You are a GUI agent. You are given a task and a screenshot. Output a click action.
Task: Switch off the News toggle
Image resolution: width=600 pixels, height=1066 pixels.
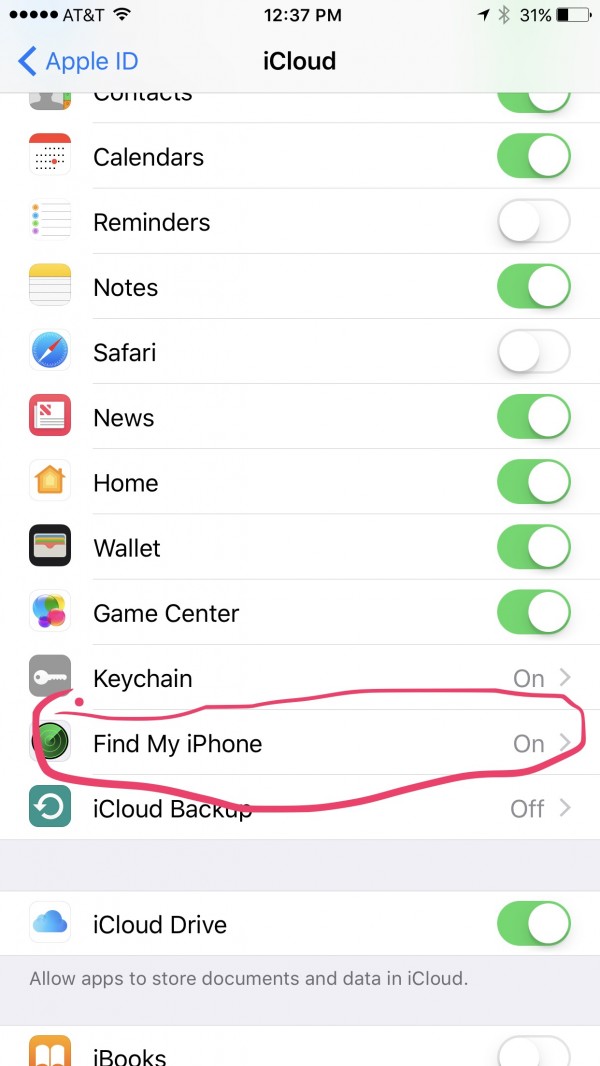click(533, 418)
